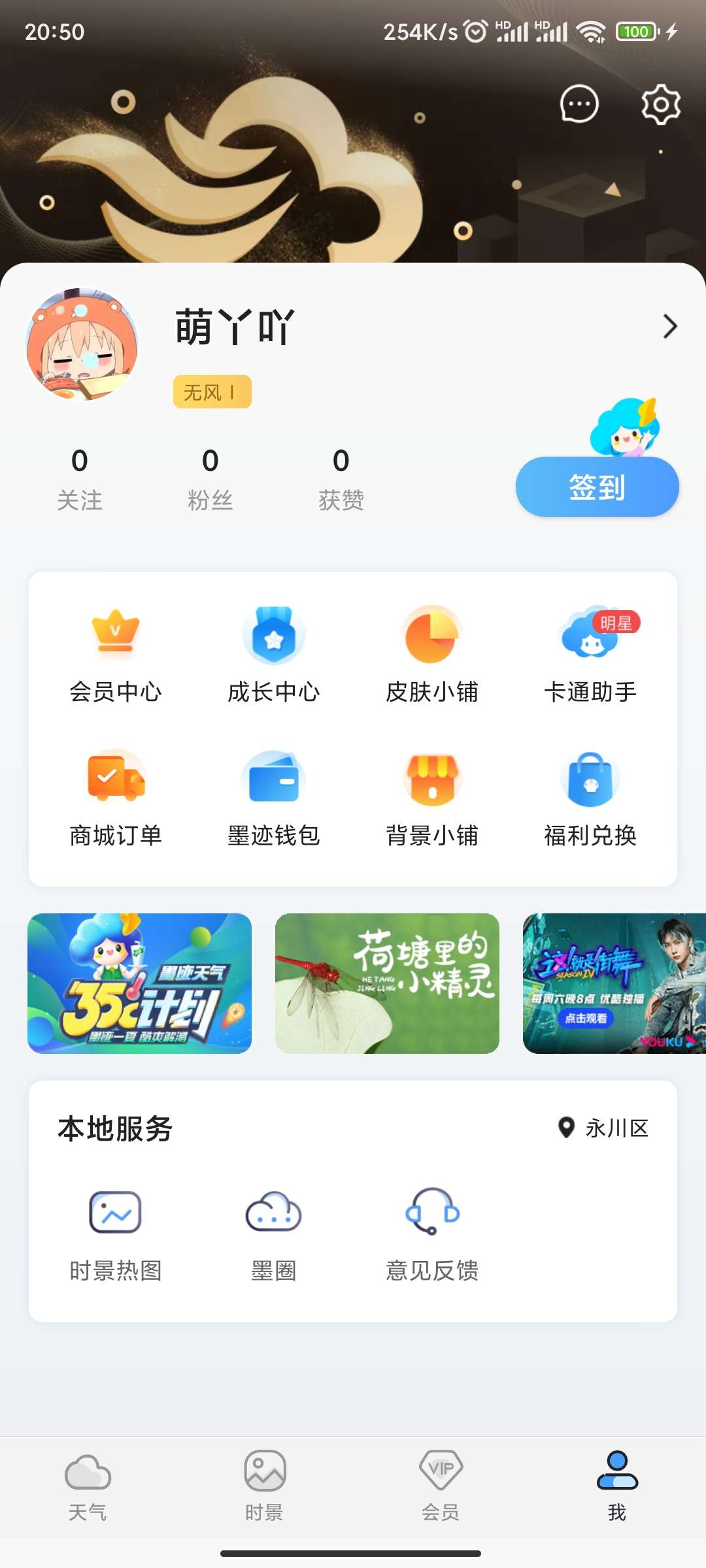Image resolution: width=706 pixels, height=1568 pixels.
Task: Open 皮肤小铺 skin shop
Action: (432, 655)
